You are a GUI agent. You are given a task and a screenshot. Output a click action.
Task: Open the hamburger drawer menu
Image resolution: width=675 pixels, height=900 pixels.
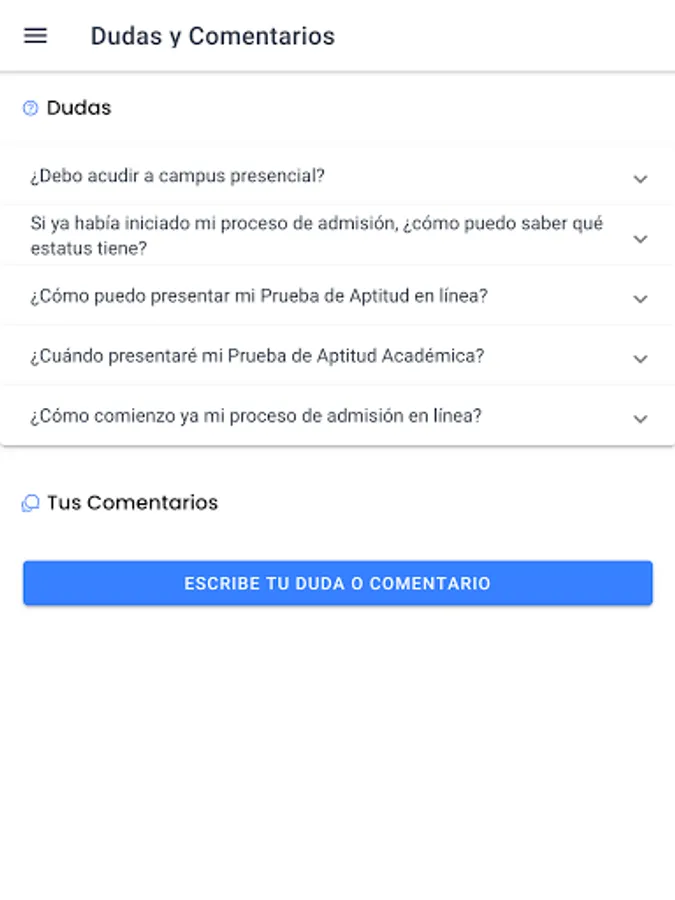[x=35, y=36]
